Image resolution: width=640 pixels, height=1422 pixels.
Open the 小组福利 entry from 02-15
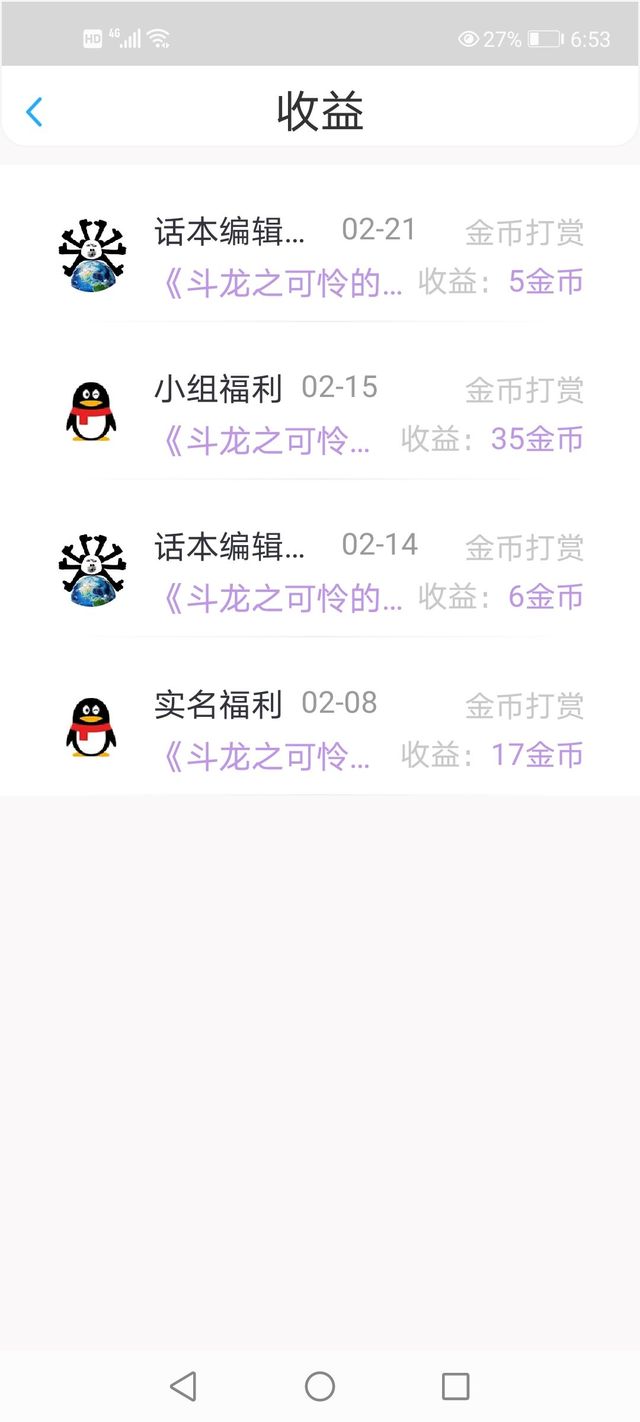click(x=320, y=413)
